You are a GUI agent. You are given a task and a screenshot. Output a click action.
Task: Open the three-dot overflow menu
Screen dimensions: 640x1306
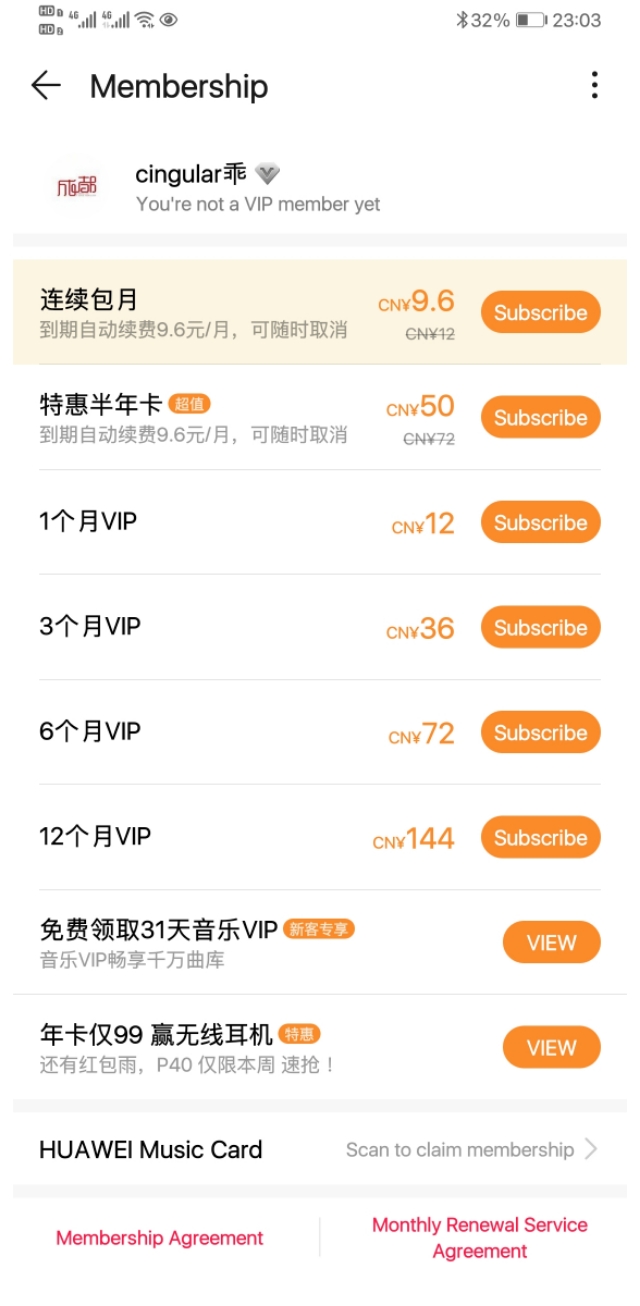[594, 86]
